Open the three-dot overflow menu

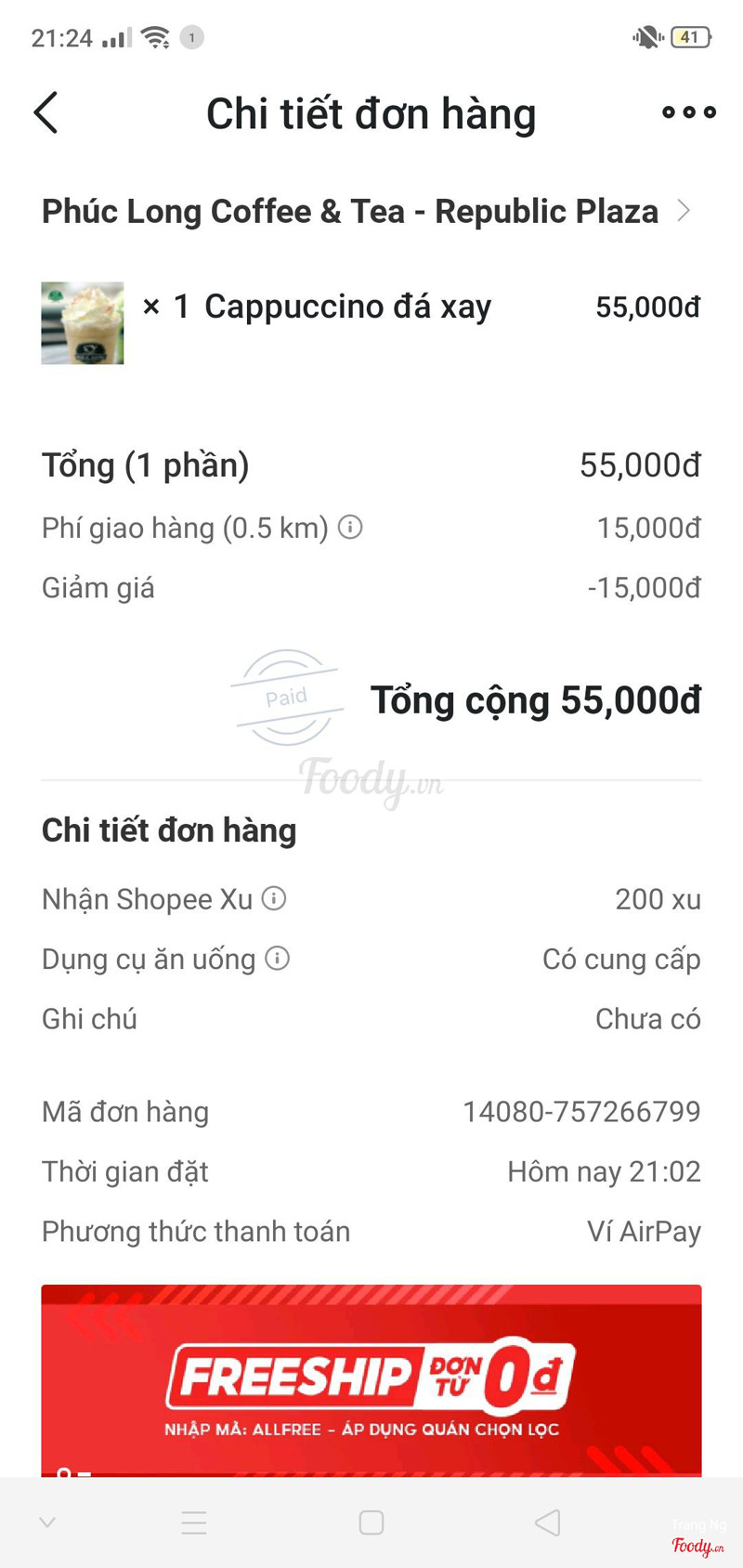[x=688, y=113]
